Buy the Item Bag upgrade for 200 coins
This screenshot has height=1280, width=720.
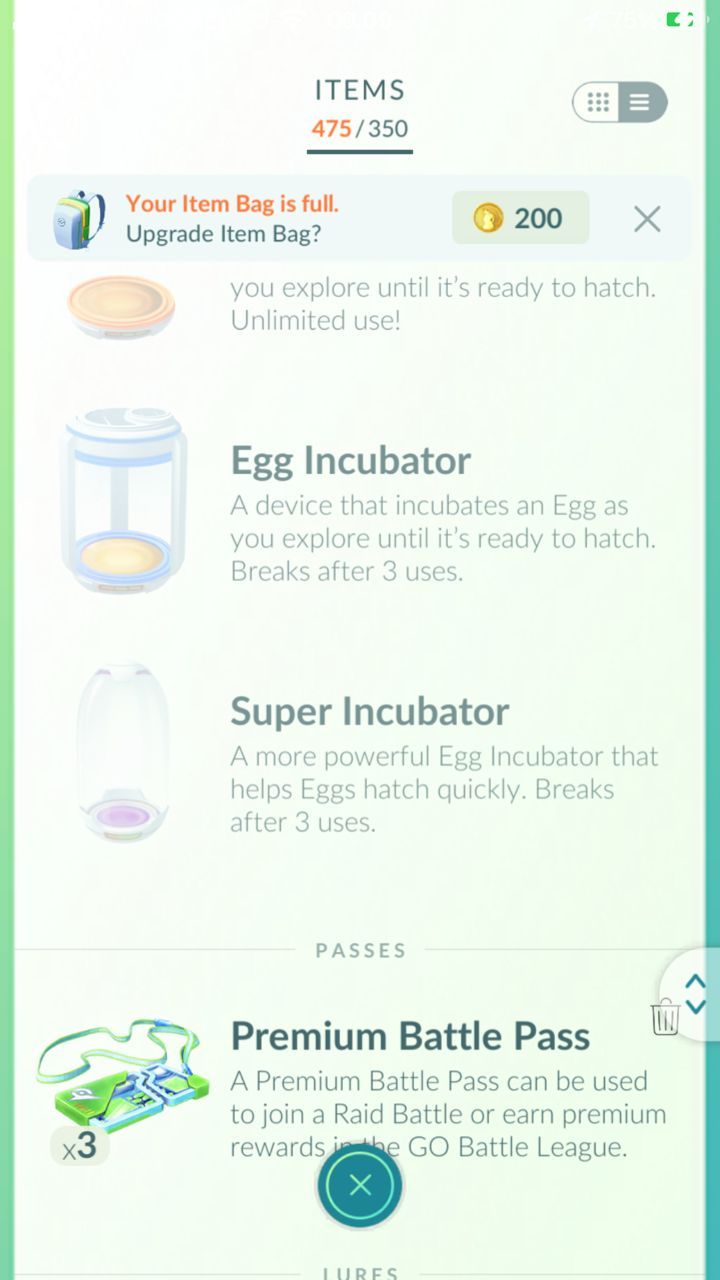[520, 218]
